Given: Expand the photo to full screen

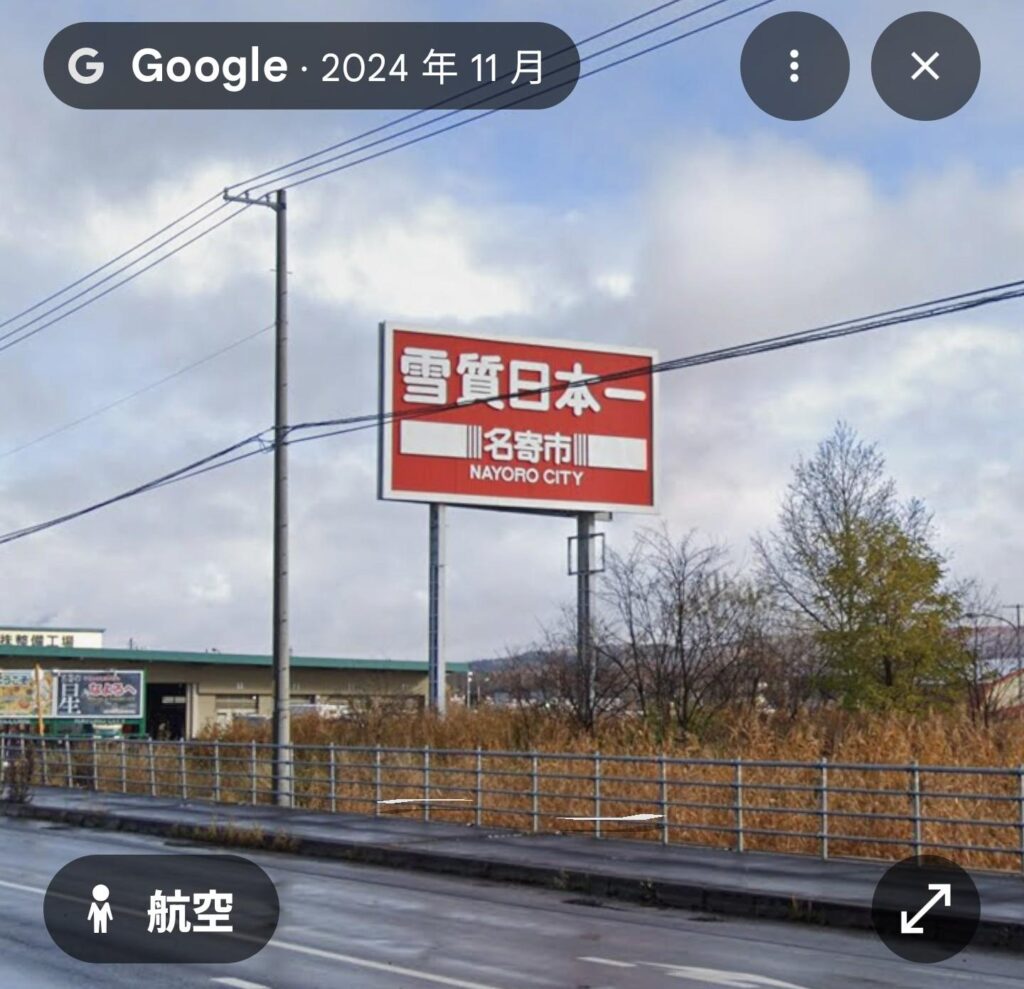Looking at the screenshot, I should (925, 909).
